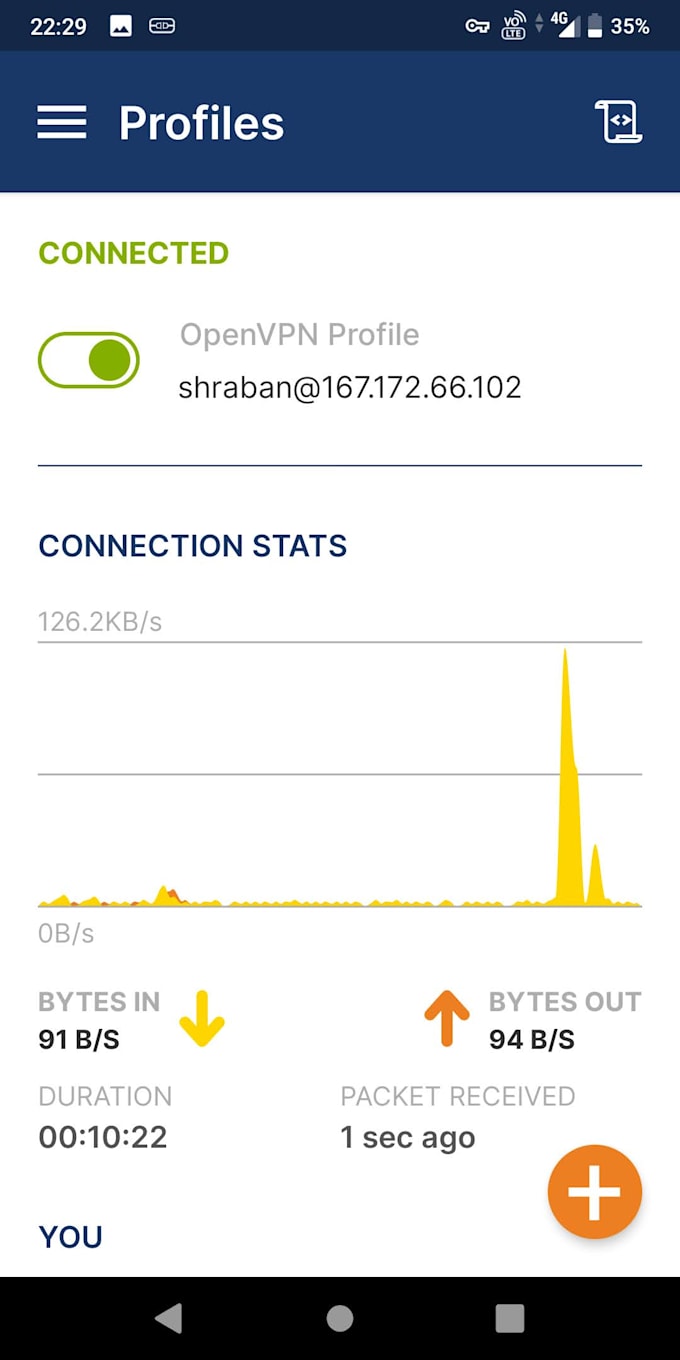Go back using system back button
This screenshot has height=1360, width=680.
(169, 1318)
